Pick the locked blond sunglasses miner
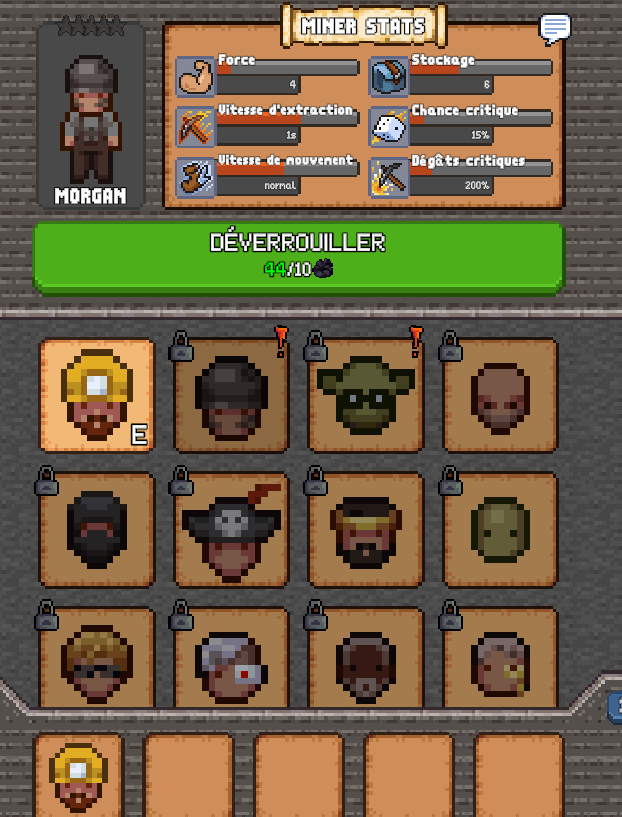The image size is (622, 817). (x=97, y=660)
